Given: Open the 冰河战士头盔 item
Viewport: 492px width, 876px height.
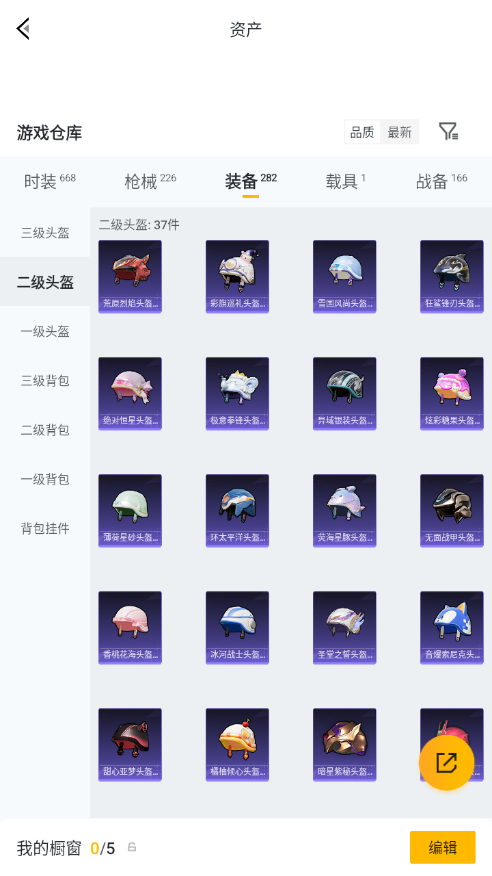Looking at the screenshot, I should click(x=237, y=627).
